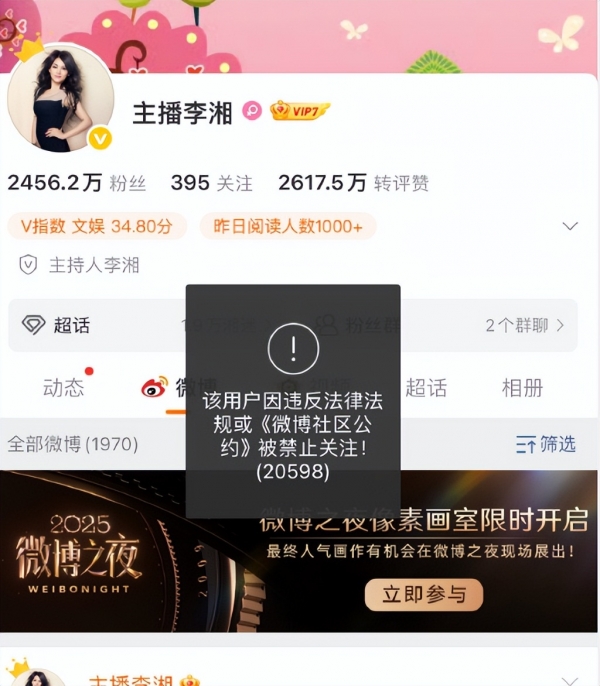Open the 2个群聊 group chats
The image size is (600, 686).
524,325
